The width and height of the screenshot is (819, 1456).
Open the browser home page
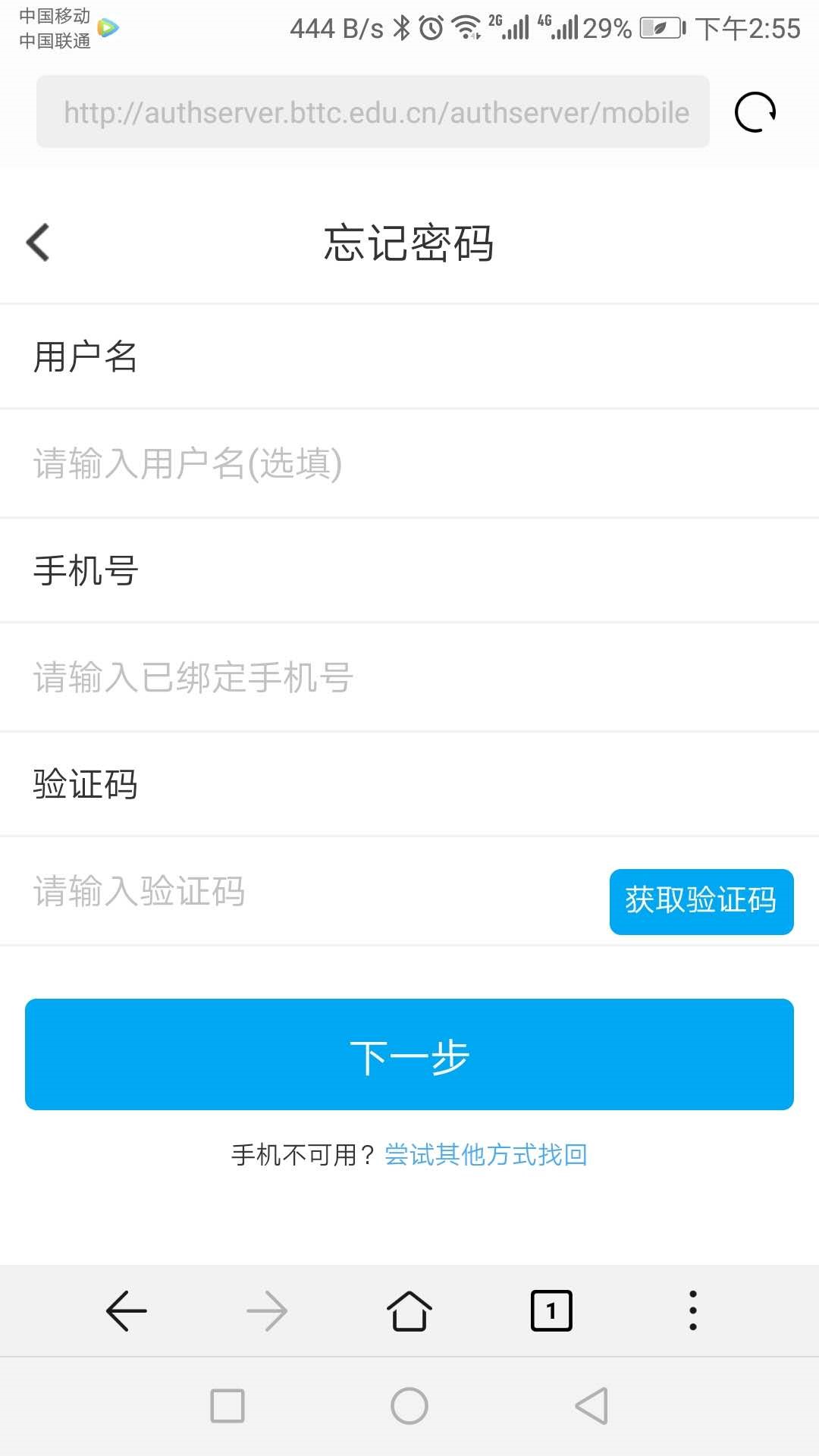point(409,1310)
